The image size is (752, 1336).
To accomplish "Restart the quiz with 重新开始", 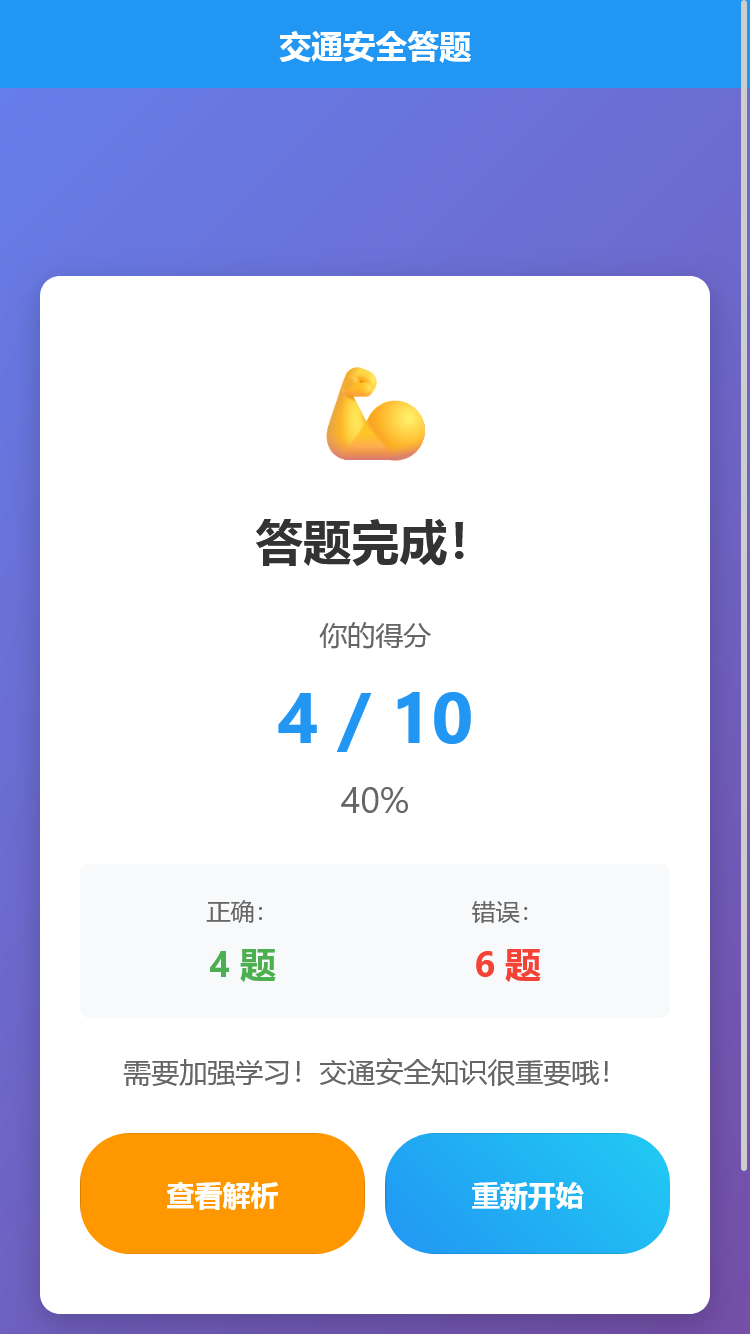I will [527, 1193].
